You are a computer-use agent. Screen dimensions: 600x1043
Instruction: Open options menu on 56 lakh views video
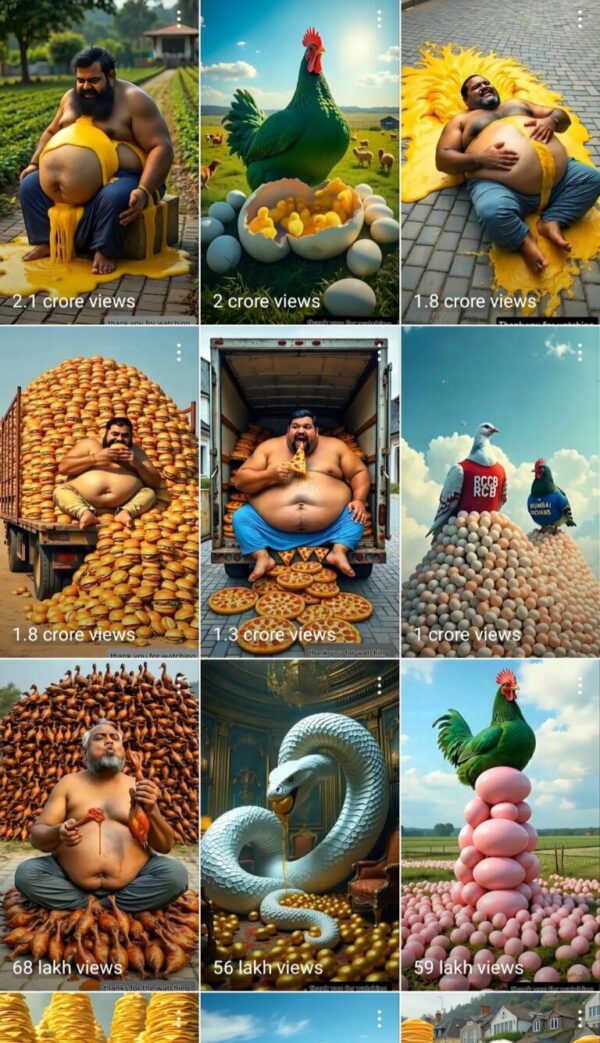[379, 685]
